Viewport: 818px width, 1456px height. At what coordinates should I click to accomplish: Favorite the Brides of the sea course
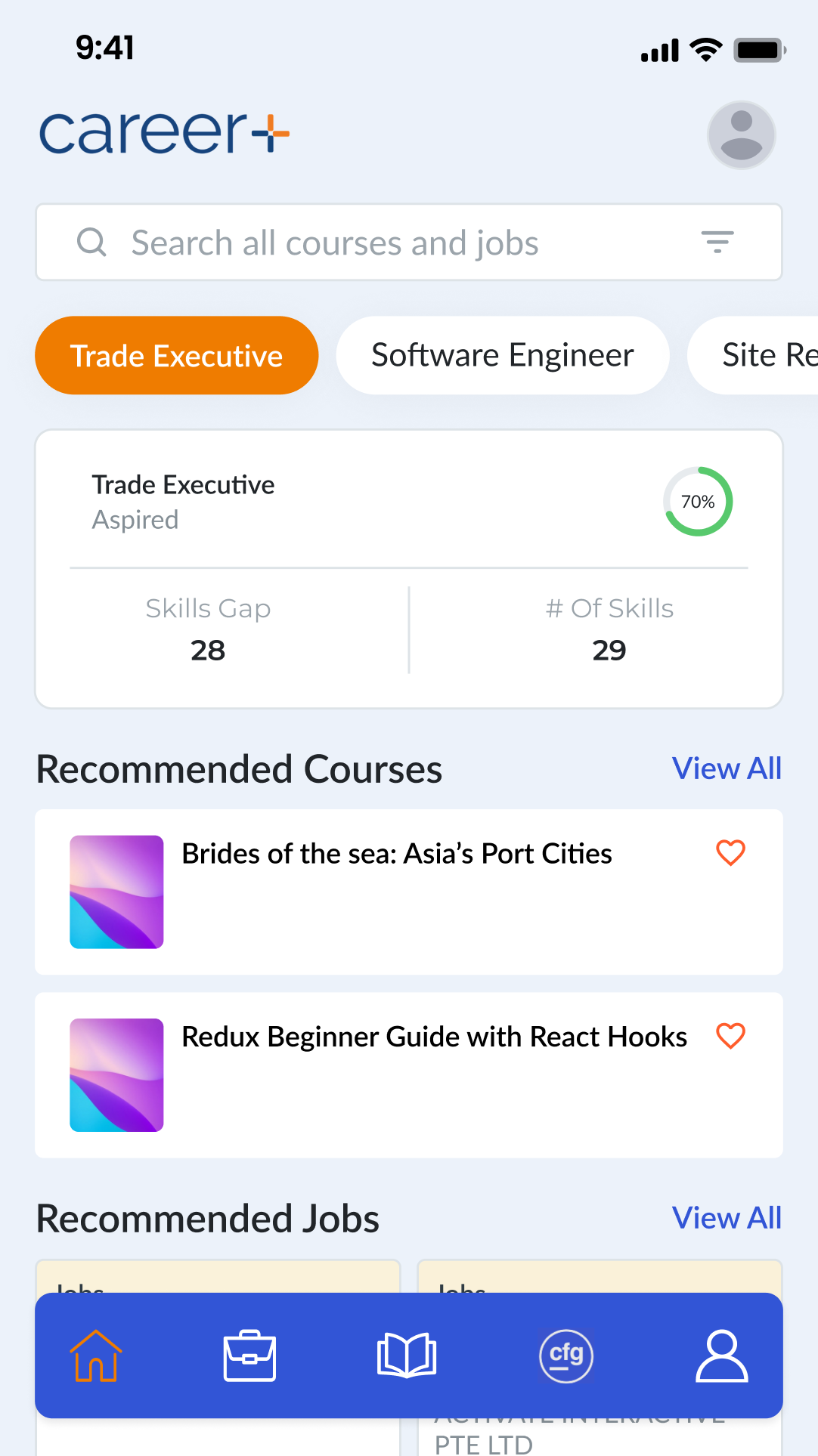tap(730, 853)
